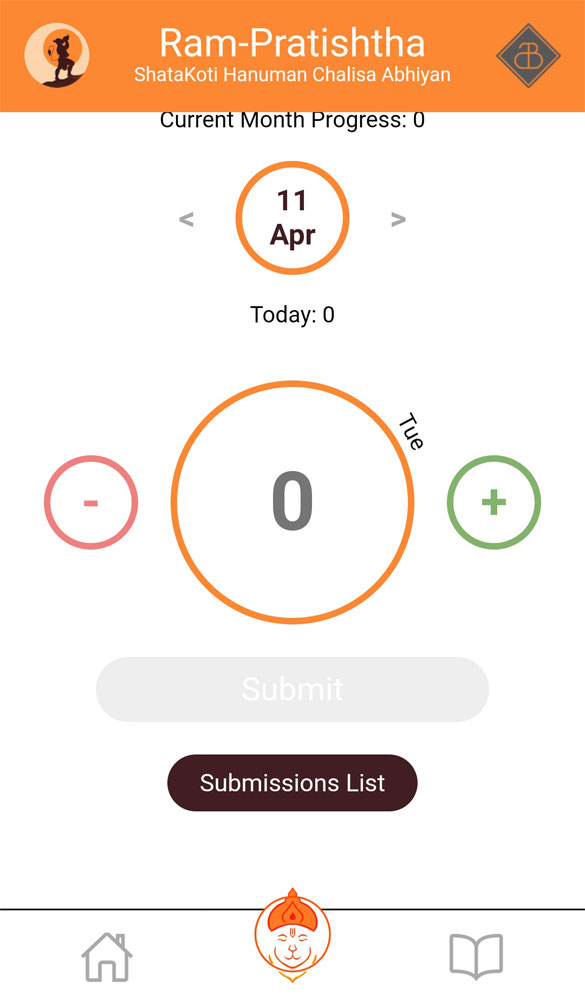Switch to the Home tab
Screen dimensions: 585x1000
(107, 957)
